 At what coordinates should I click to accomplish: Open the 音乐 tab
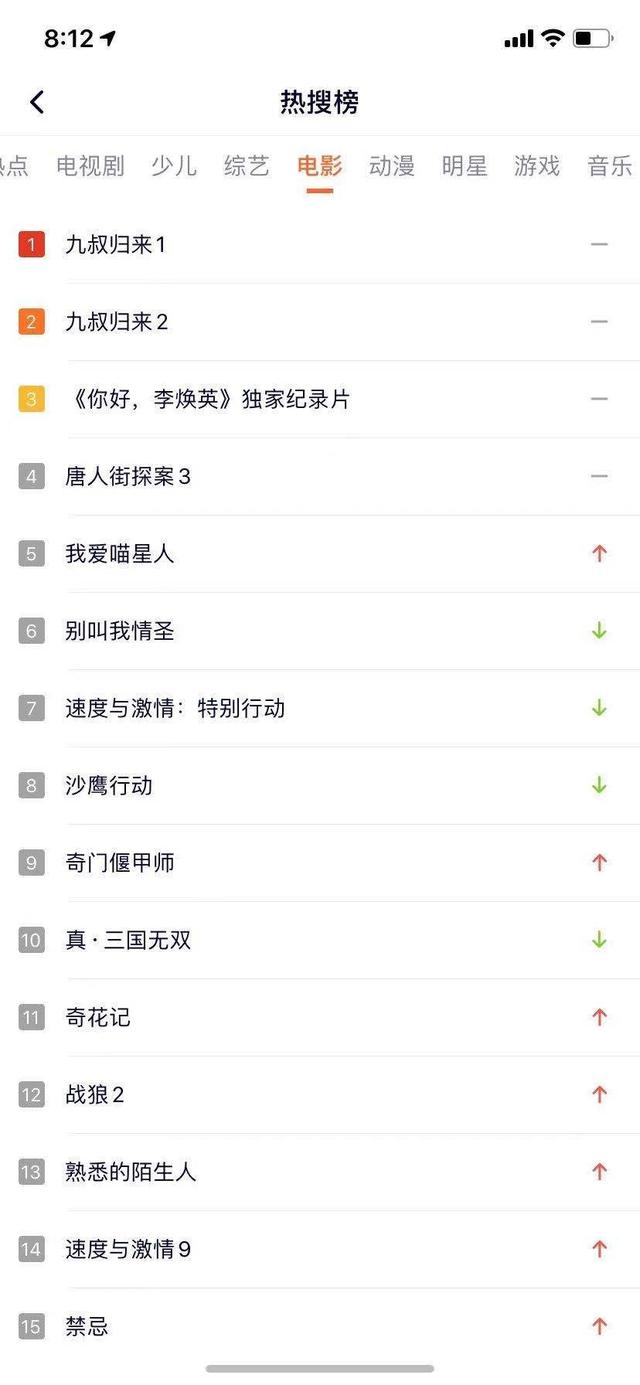[610, 166]
